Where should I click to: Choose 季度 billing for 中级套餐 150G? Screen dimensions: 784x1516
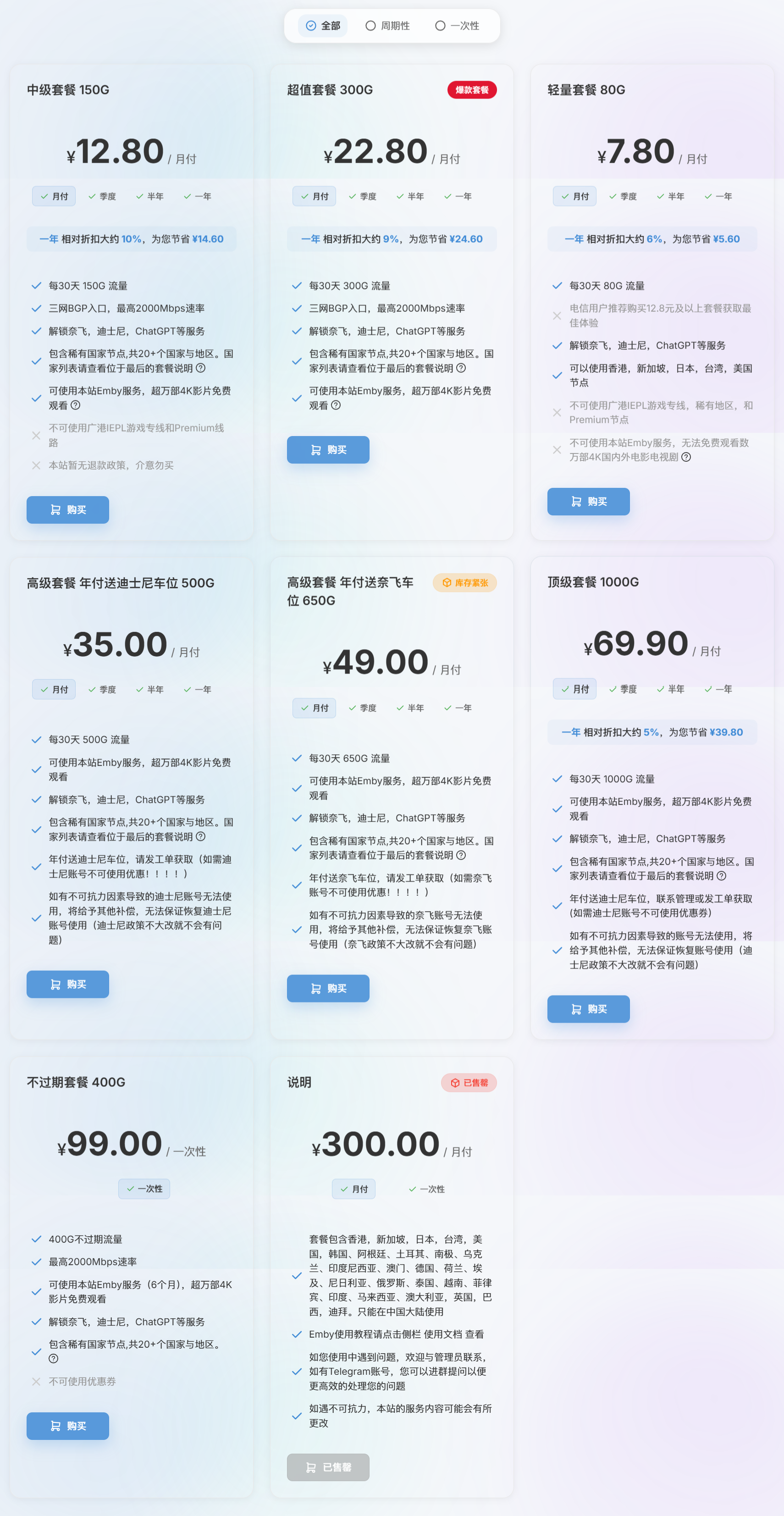102,197
